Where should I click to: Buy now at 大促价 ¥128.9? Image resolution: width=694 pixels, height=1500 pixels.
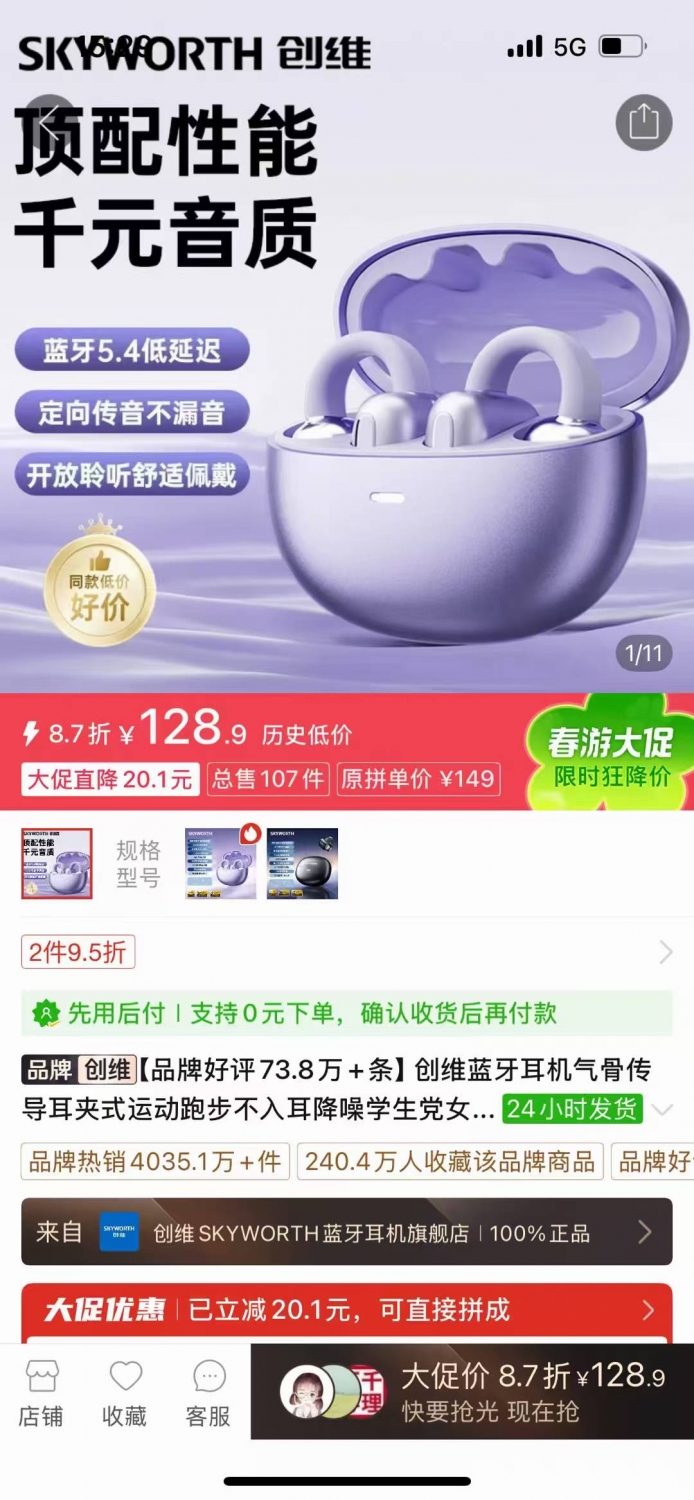472,1392
